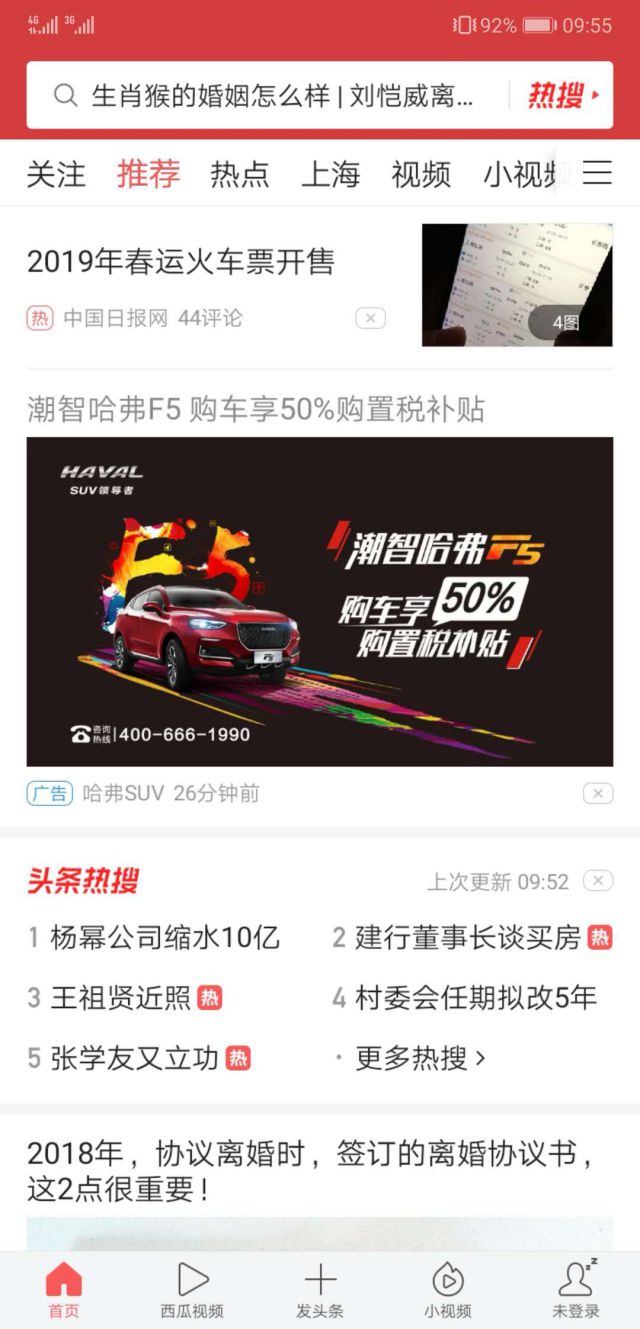
Task: Switch to the 关注 tab
Action: [56, 174]
